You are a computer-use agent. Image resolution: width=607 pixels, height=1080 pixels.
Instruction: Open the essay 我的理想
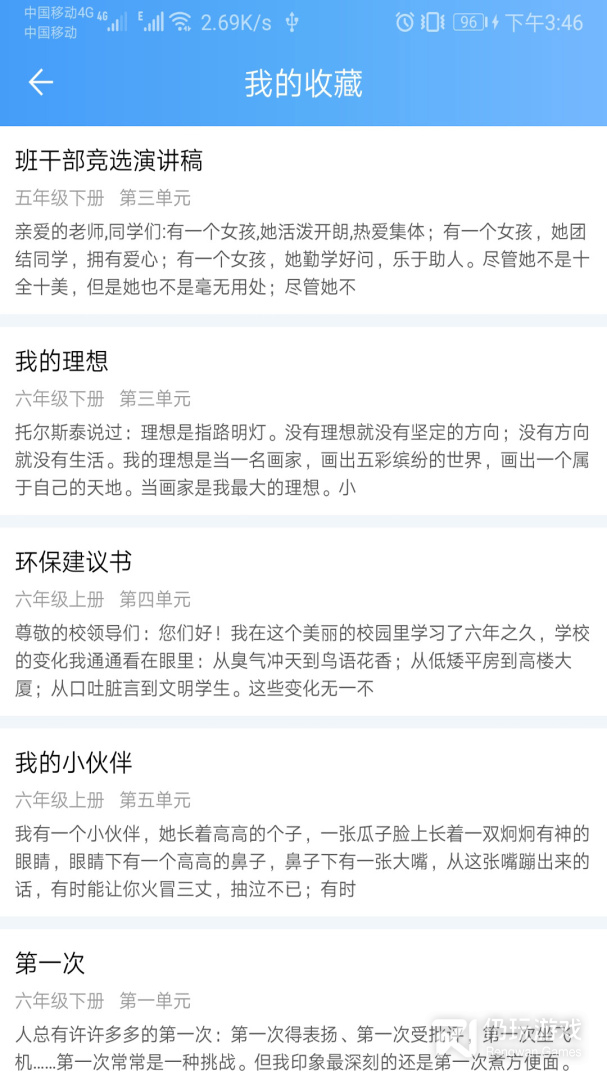tap(303, 421)
